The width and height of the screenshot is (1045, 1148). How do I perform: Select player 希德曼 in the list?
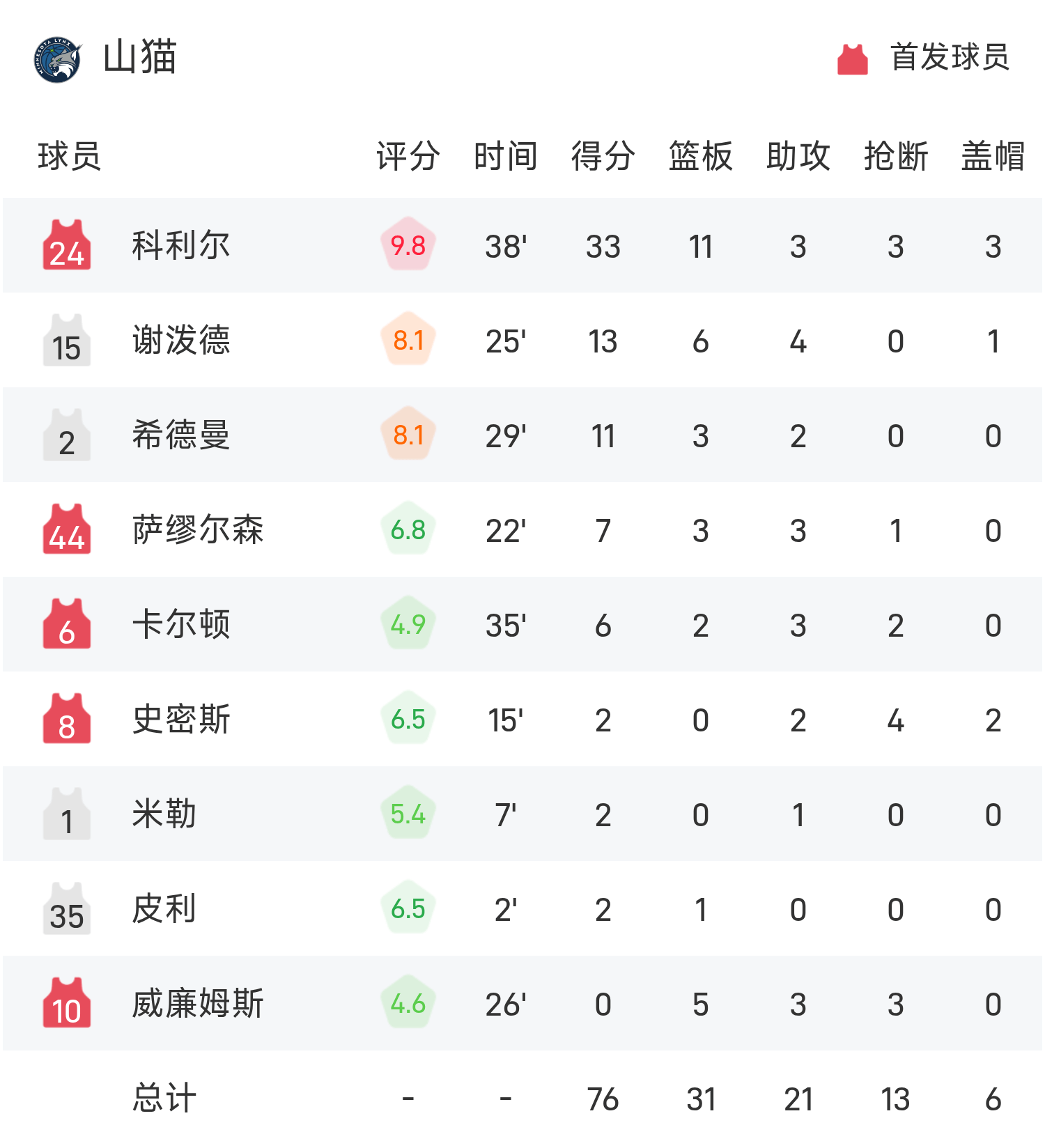click(x=180, y=435)
